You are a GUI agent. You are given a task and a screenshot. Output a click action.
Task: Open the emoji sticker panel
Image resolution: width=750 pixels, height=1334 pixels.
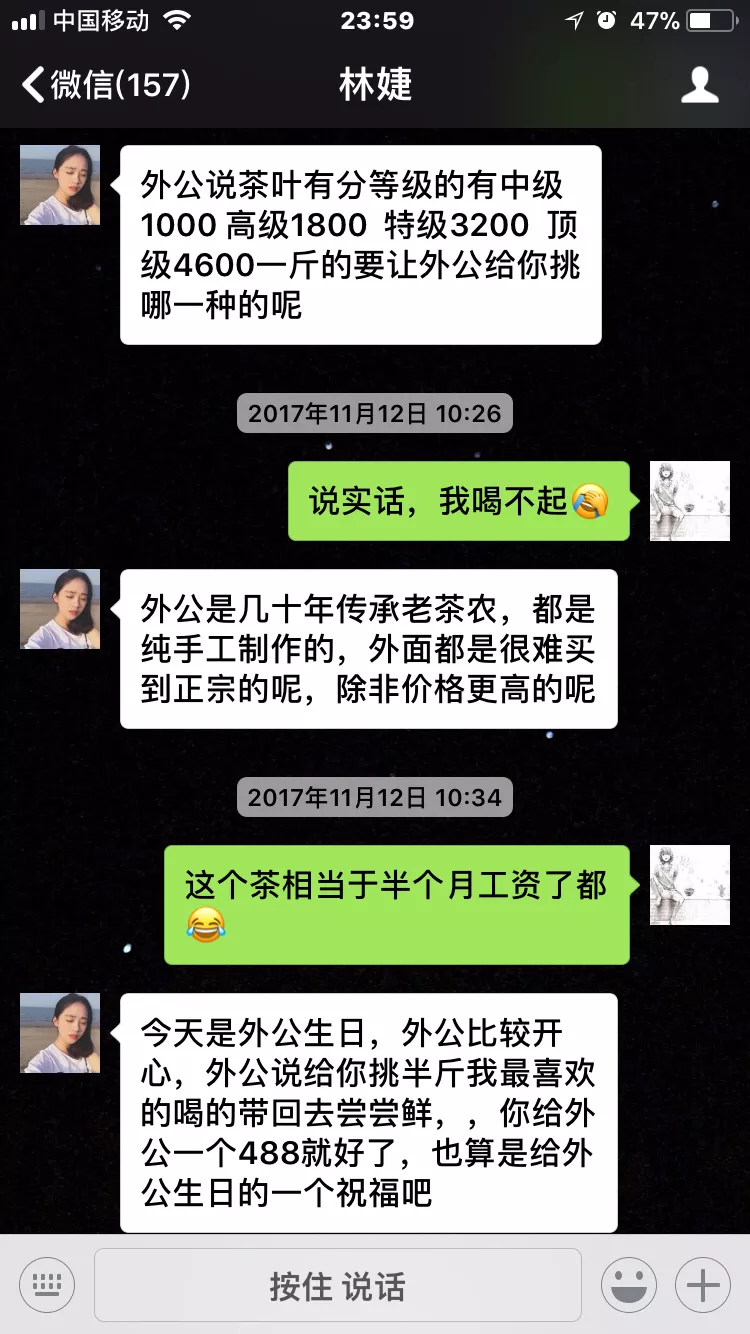coord(628,1285)
